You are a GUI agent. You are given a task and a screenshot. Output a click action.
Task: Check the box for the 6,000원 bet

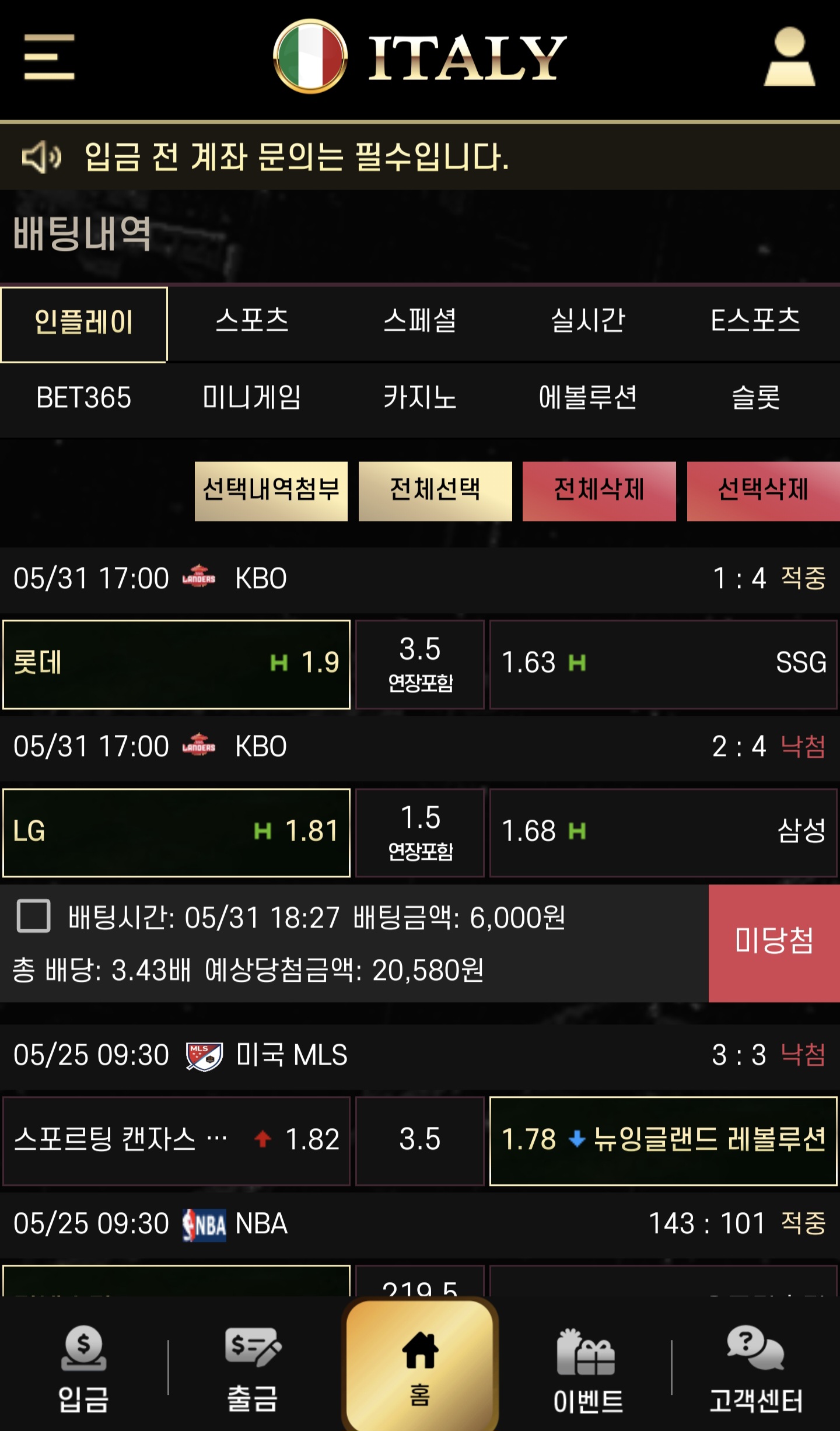pyautogui.click(x=34, y=916)
